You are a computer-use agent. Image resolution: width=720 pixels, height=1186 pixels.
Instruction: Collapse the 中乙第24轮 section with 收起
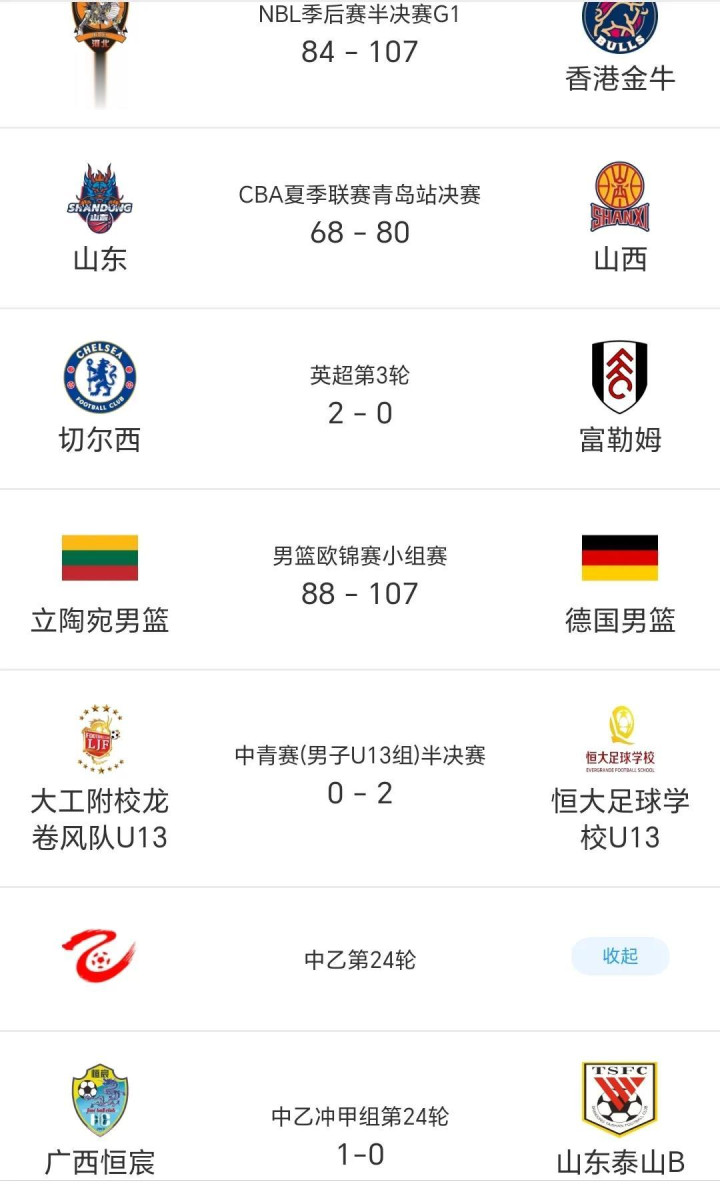620,957
